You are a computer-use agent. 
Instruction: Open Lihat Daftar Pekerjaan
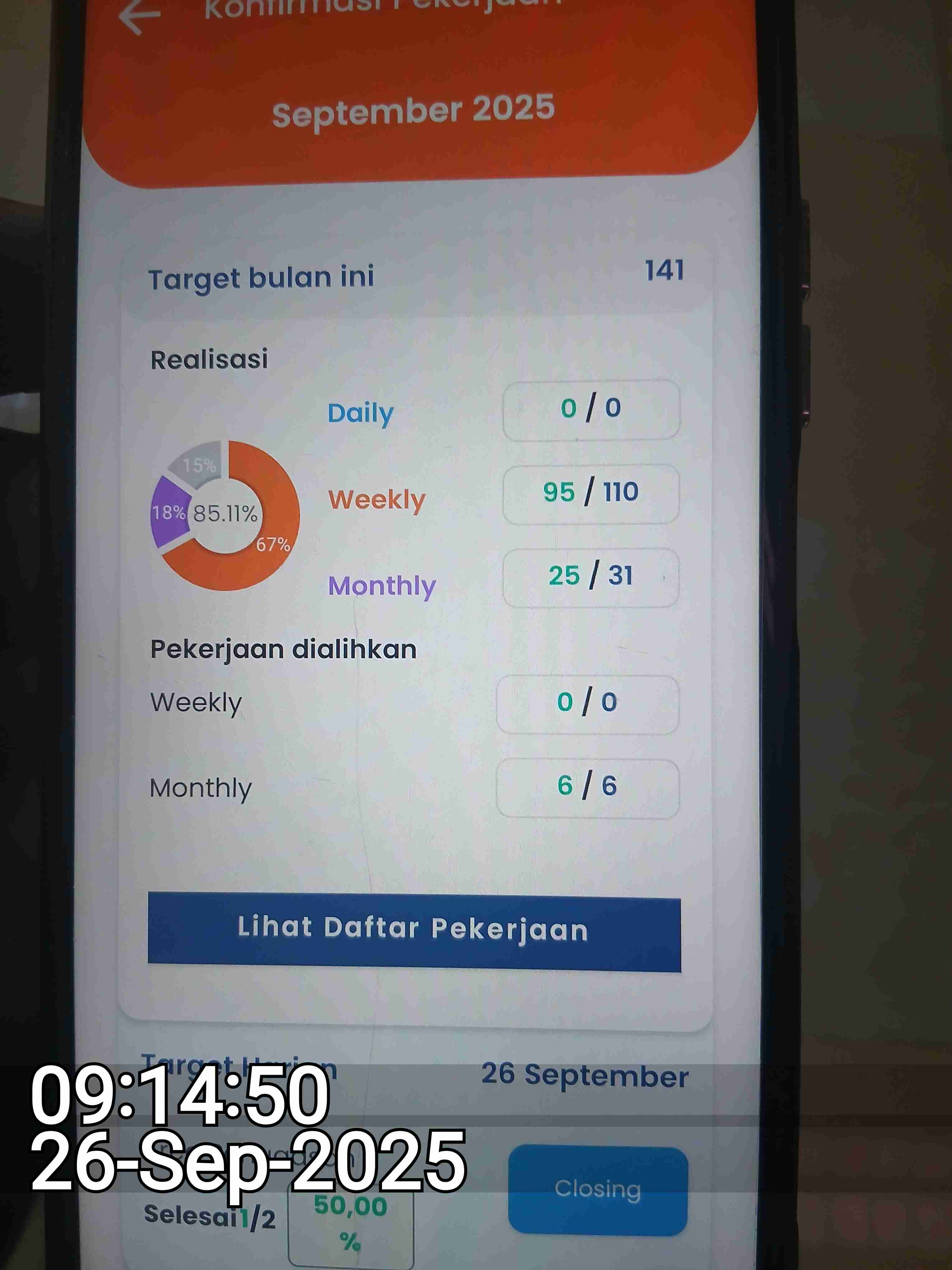pos(414,931)
